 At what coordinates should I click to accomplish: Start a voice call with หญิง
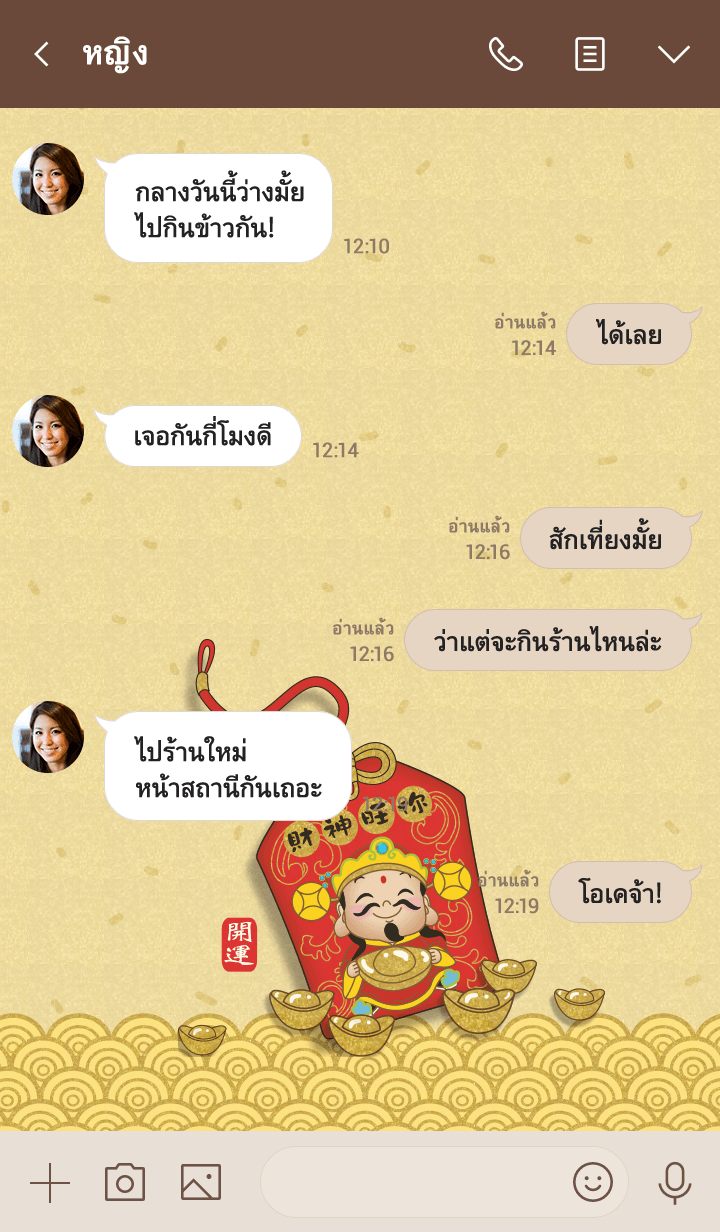tap(505, 54)
